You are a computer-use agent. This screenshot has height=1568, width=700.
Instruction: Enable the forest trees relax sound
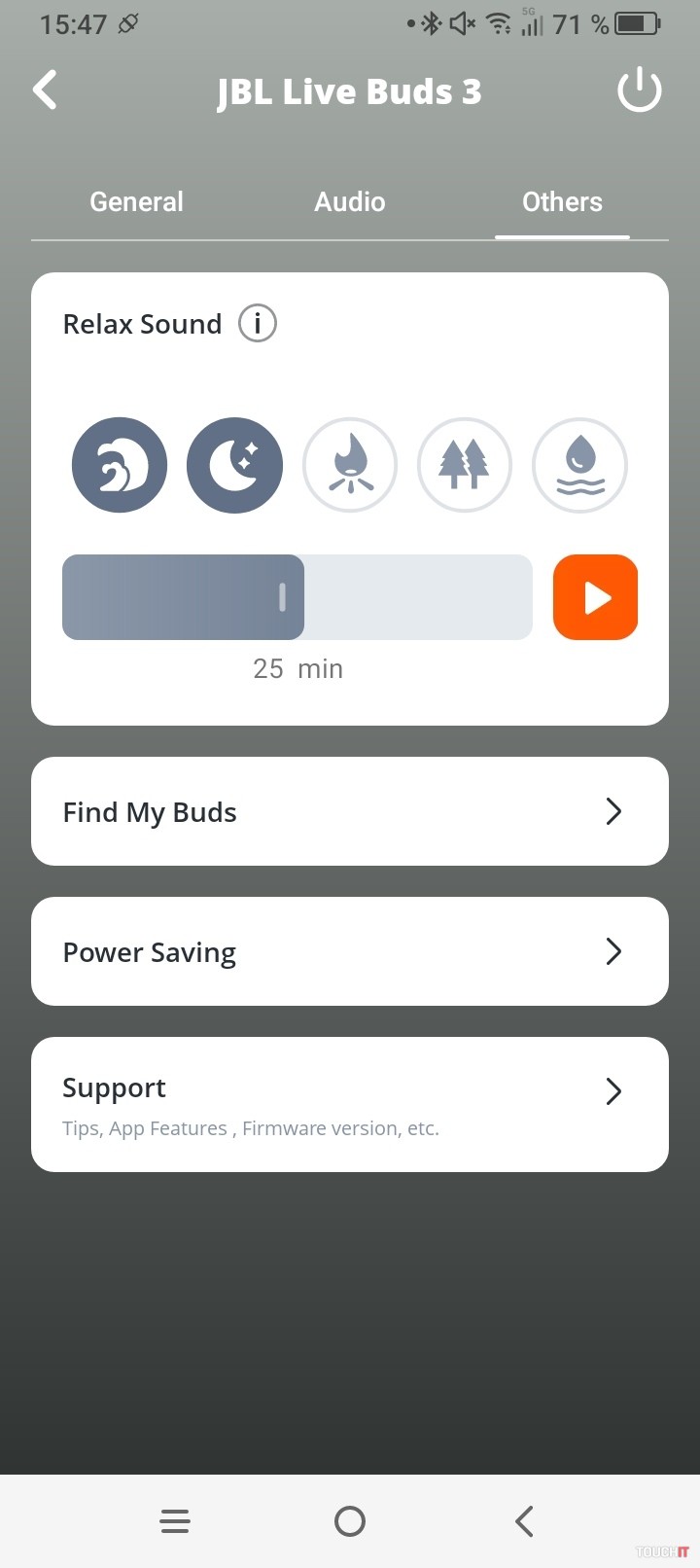(x=465, y=466)
